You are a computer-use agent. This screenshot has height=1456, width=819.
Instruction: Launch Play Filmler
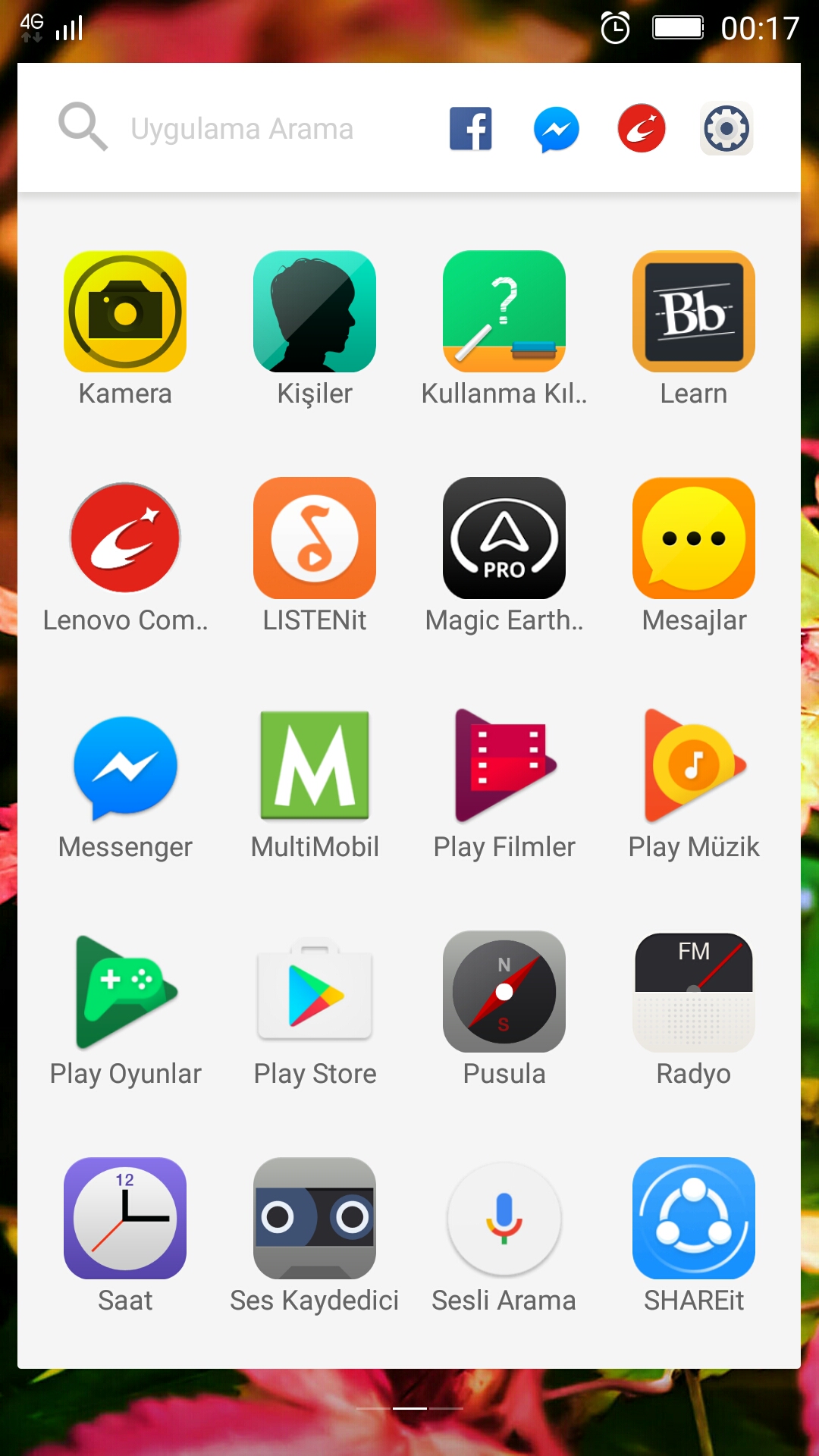click(x=504, y=765)
